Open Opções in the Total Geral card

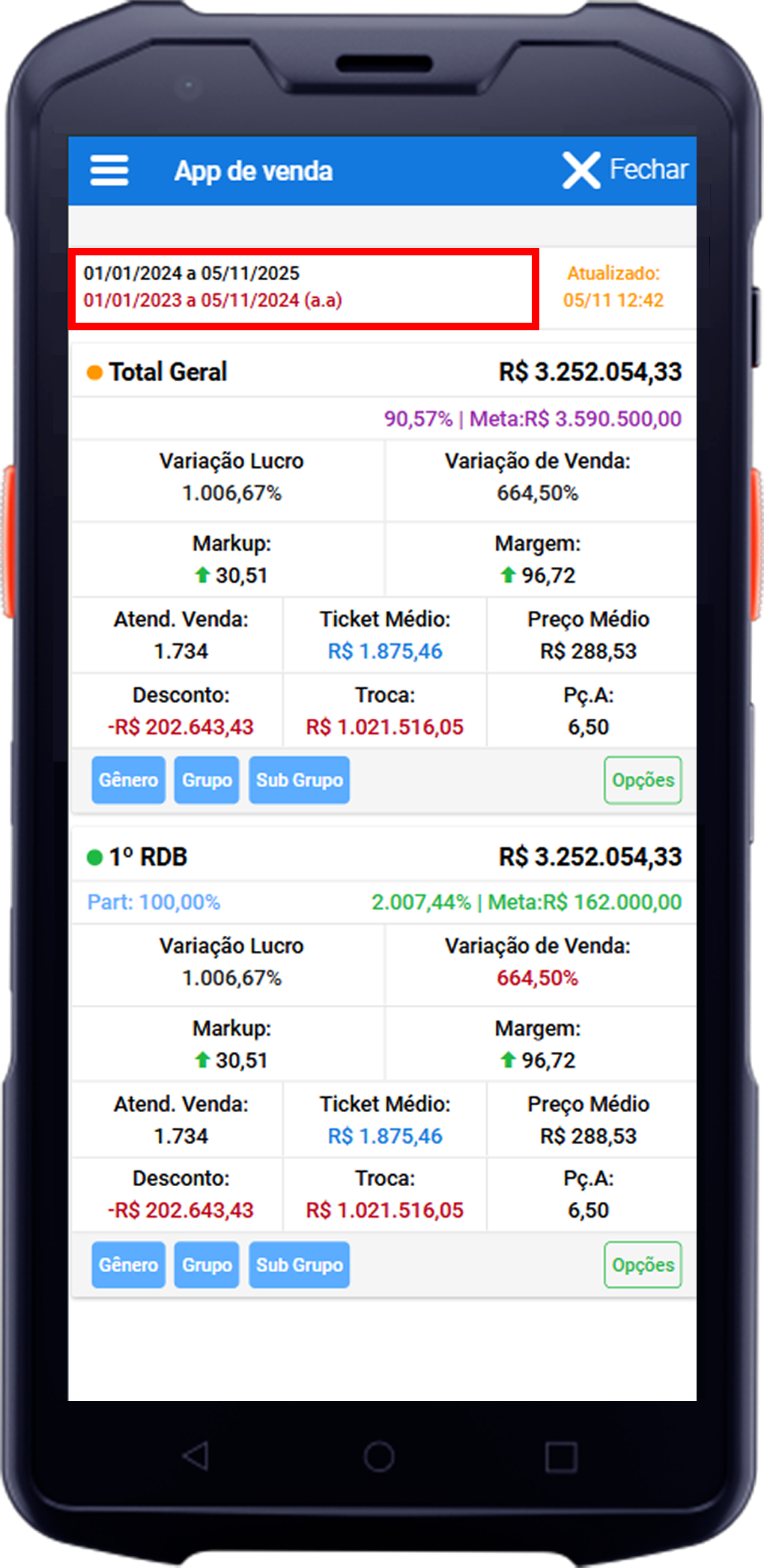[643, 780]
